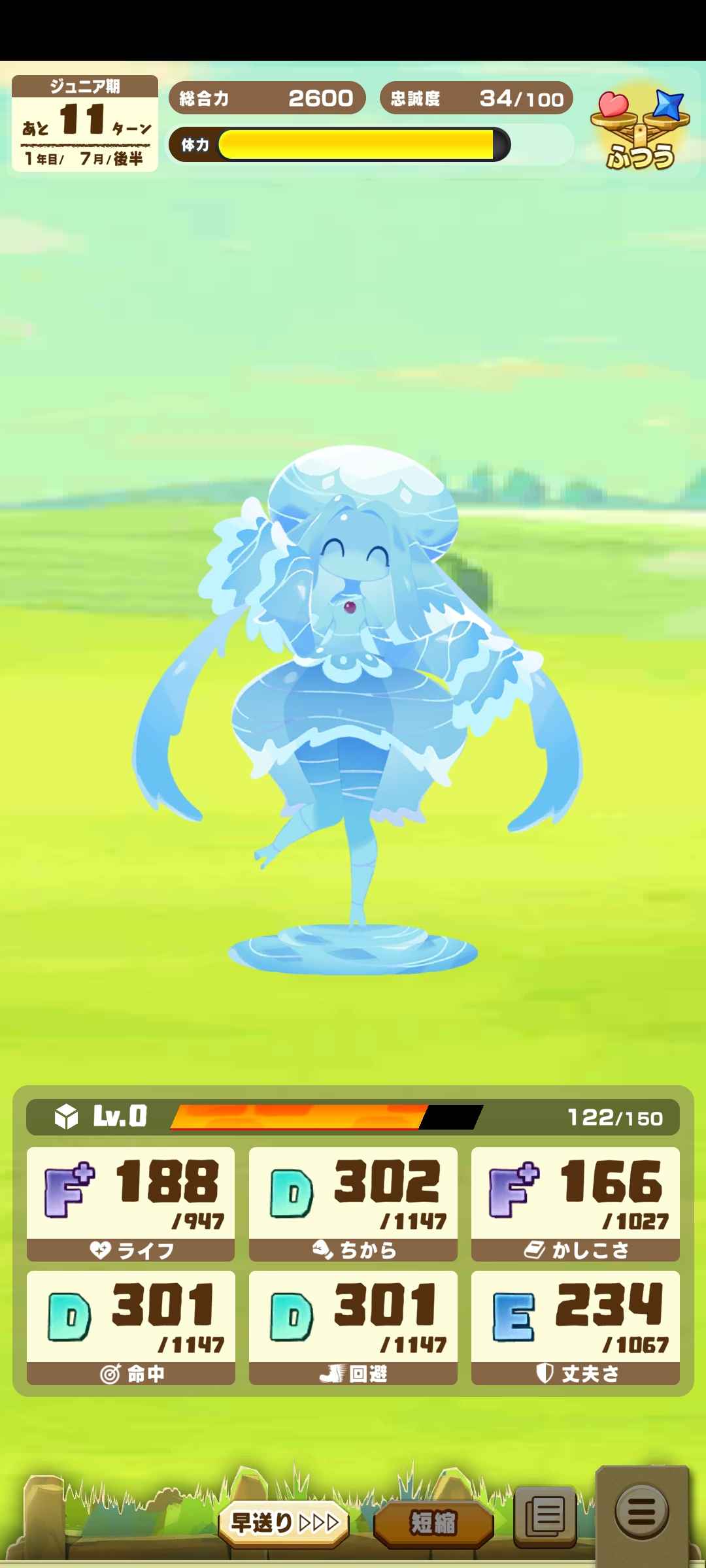Open the hamburger menu button
This screenshot has width=706, height=1568.
[x=641, y=1512]
